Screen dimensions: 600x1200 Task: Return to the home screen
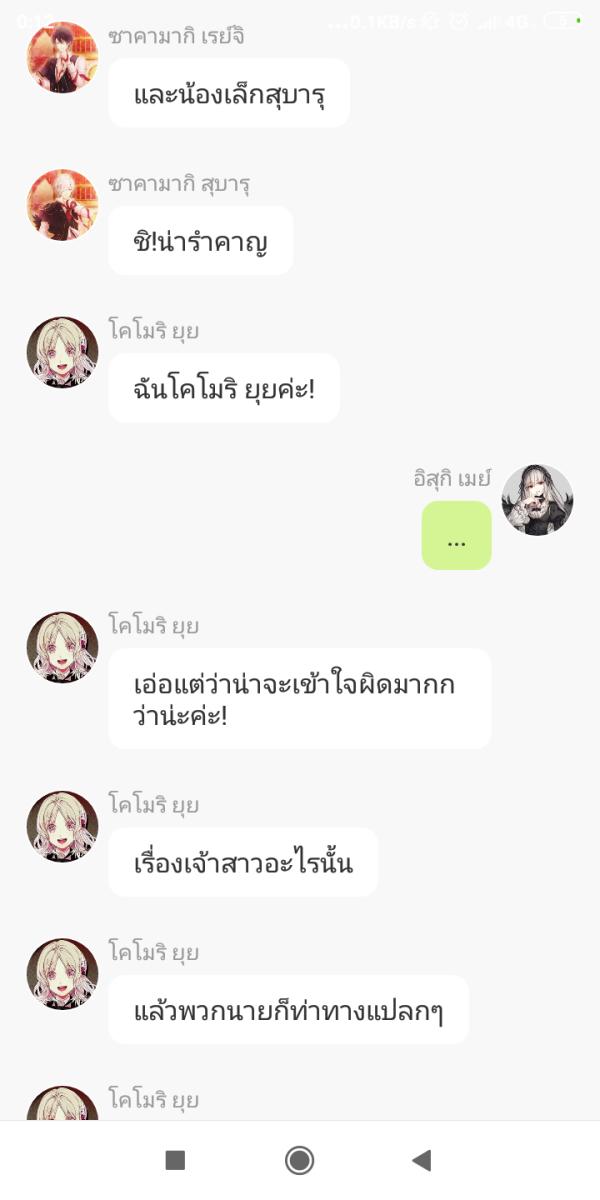[299, 1160]
